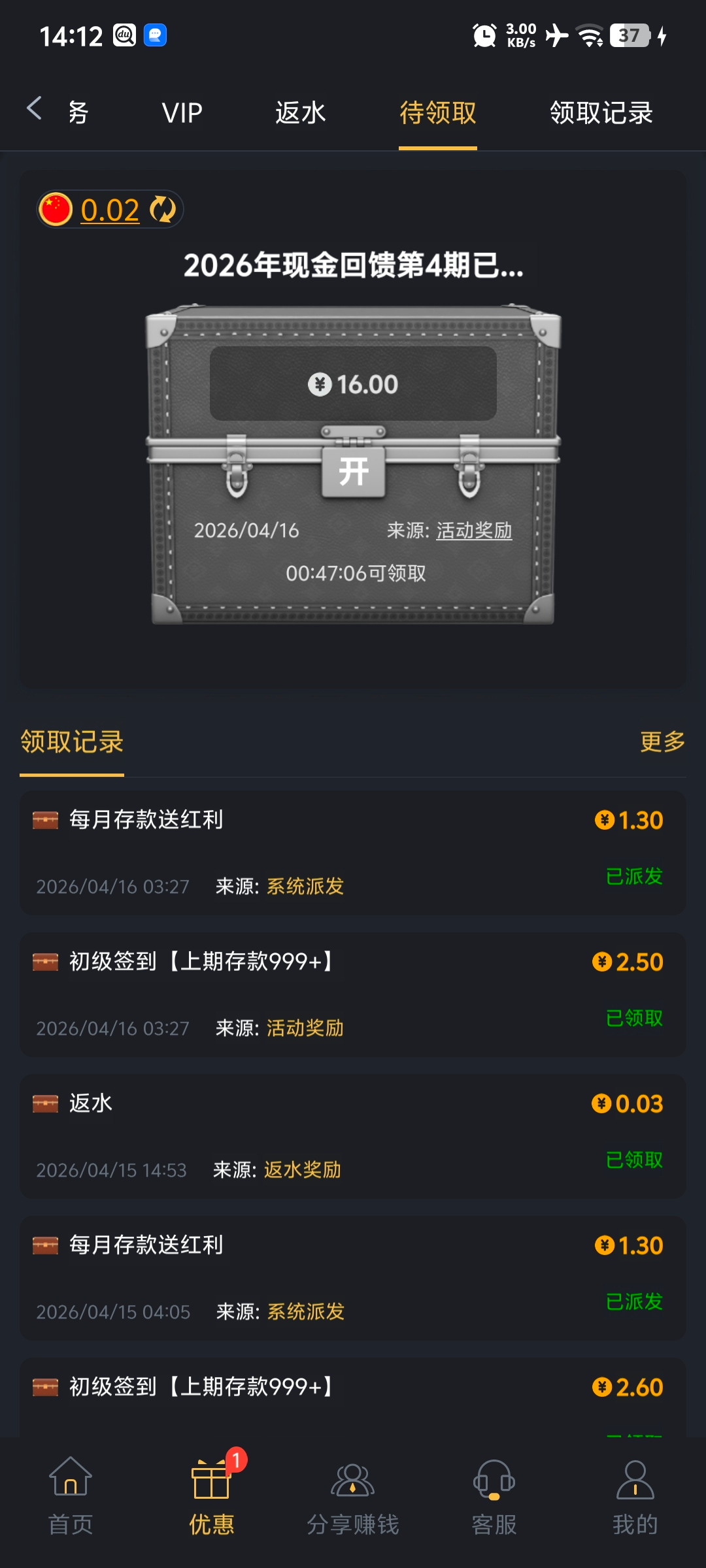Switch to the 返水 tab
Screen dimensions: 706x1568
pyautogui.click(x=300, y=113)
